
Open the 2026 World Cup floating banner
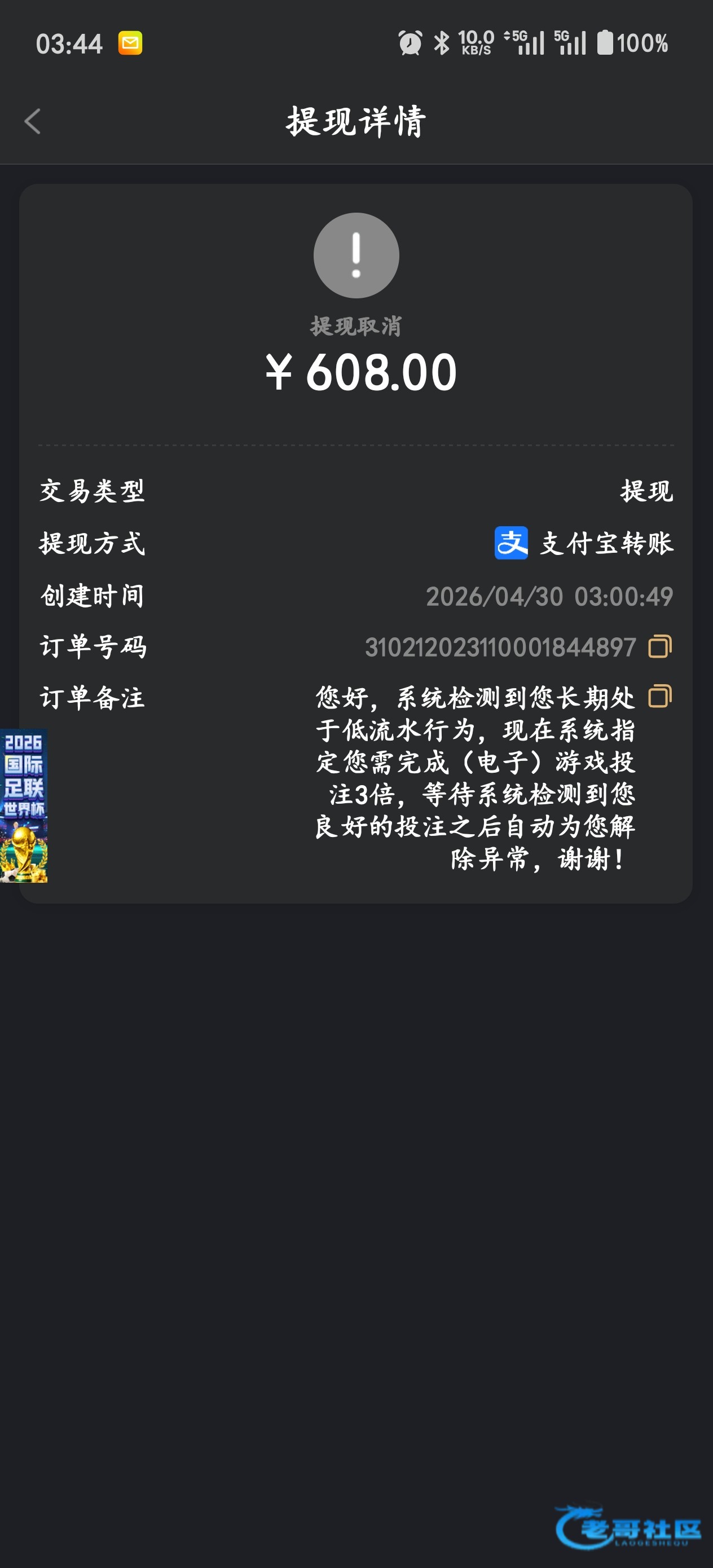[24, 805]
